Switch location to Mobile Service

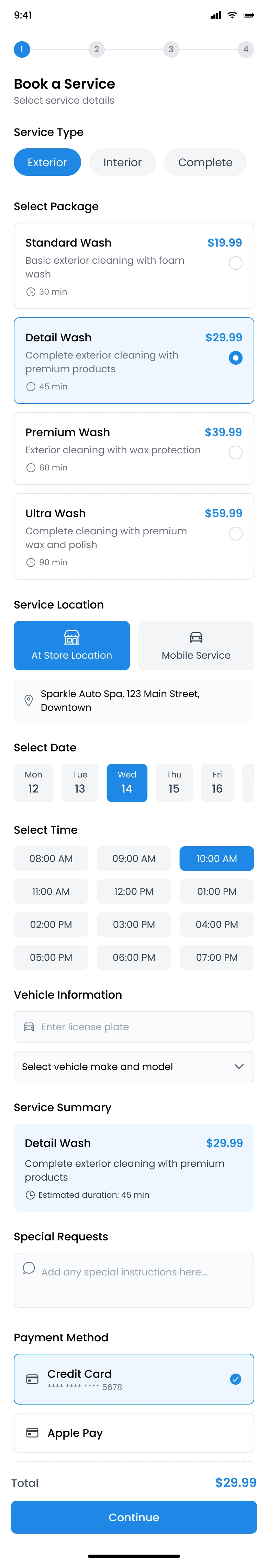coord(196,645)
